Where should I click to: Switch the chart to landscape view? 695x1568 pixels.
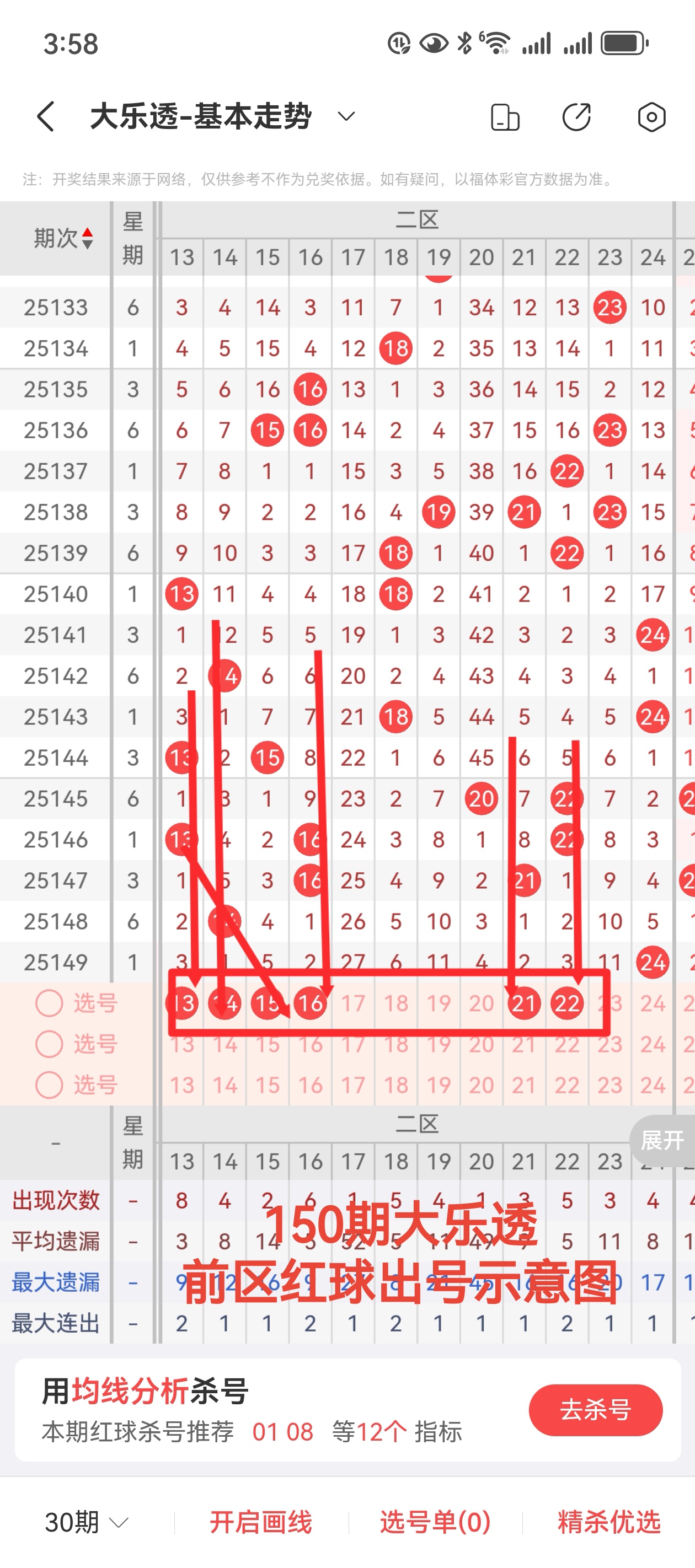pyautogui.click(x=504, y=117)
